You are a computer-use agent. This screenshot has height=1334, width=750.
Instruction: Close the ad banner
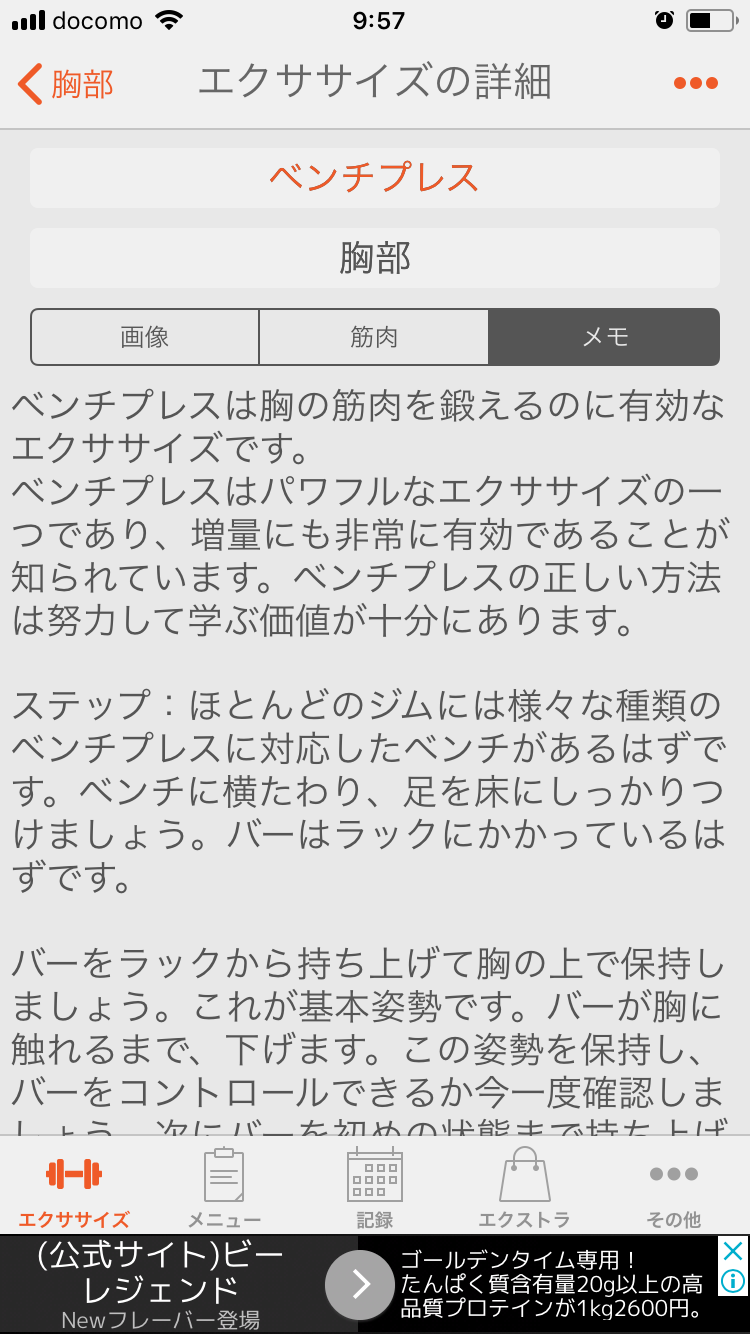click(x=733, y=1250)
